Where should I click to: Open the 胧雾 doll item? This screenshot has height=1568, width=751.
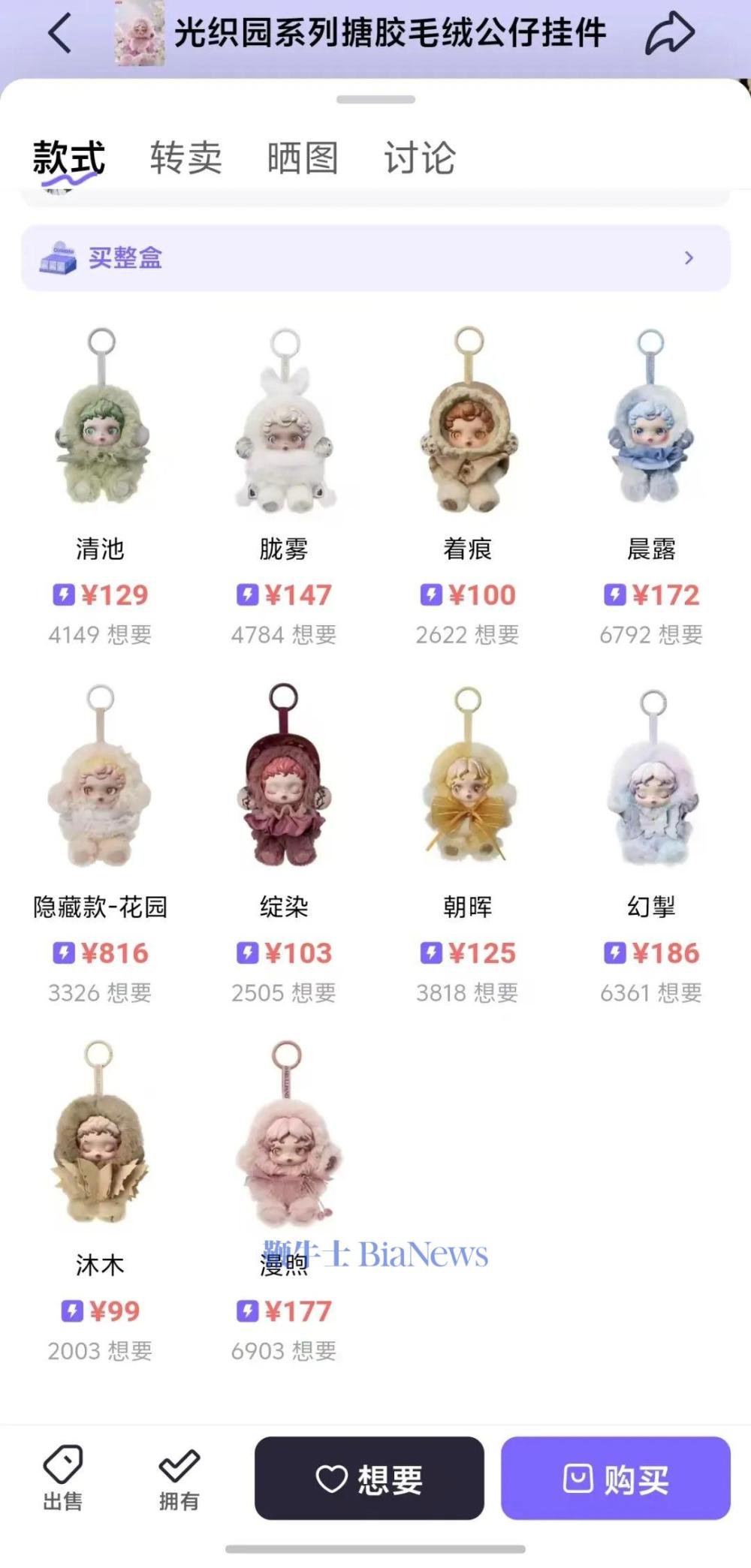click(284, 424)
